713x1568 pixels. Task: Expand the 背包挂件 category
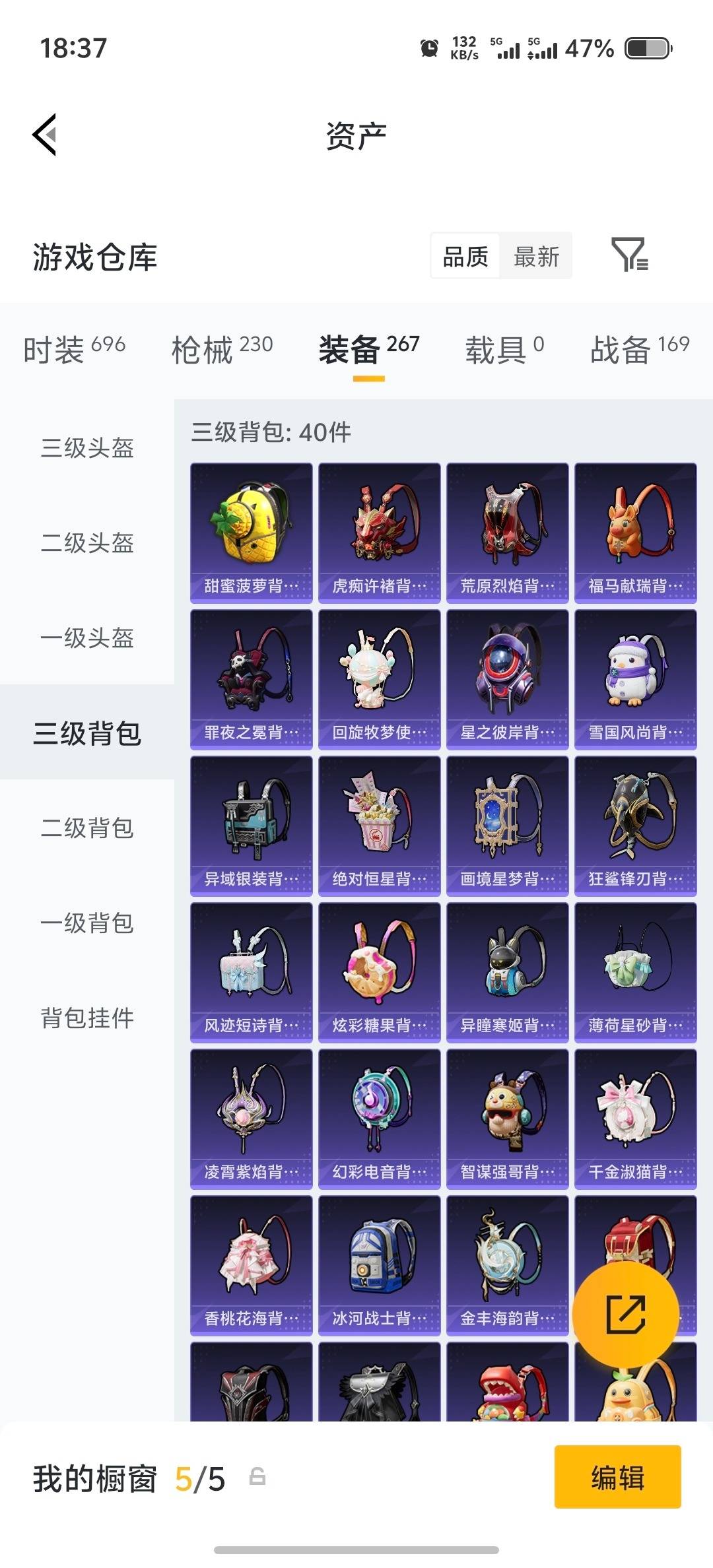click(86, 1018)
